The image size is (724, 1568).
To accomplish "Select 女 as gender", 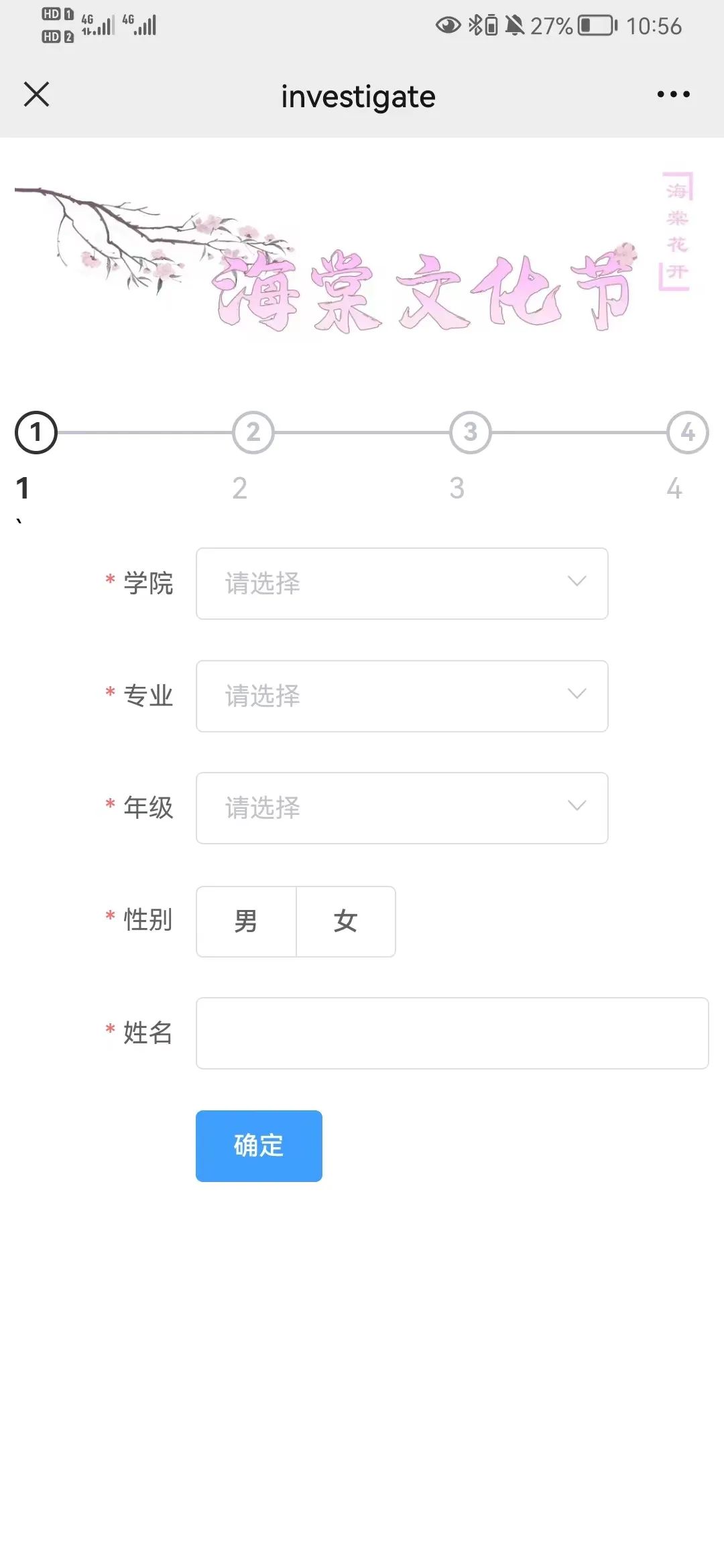I will click(x=345, y=921).
